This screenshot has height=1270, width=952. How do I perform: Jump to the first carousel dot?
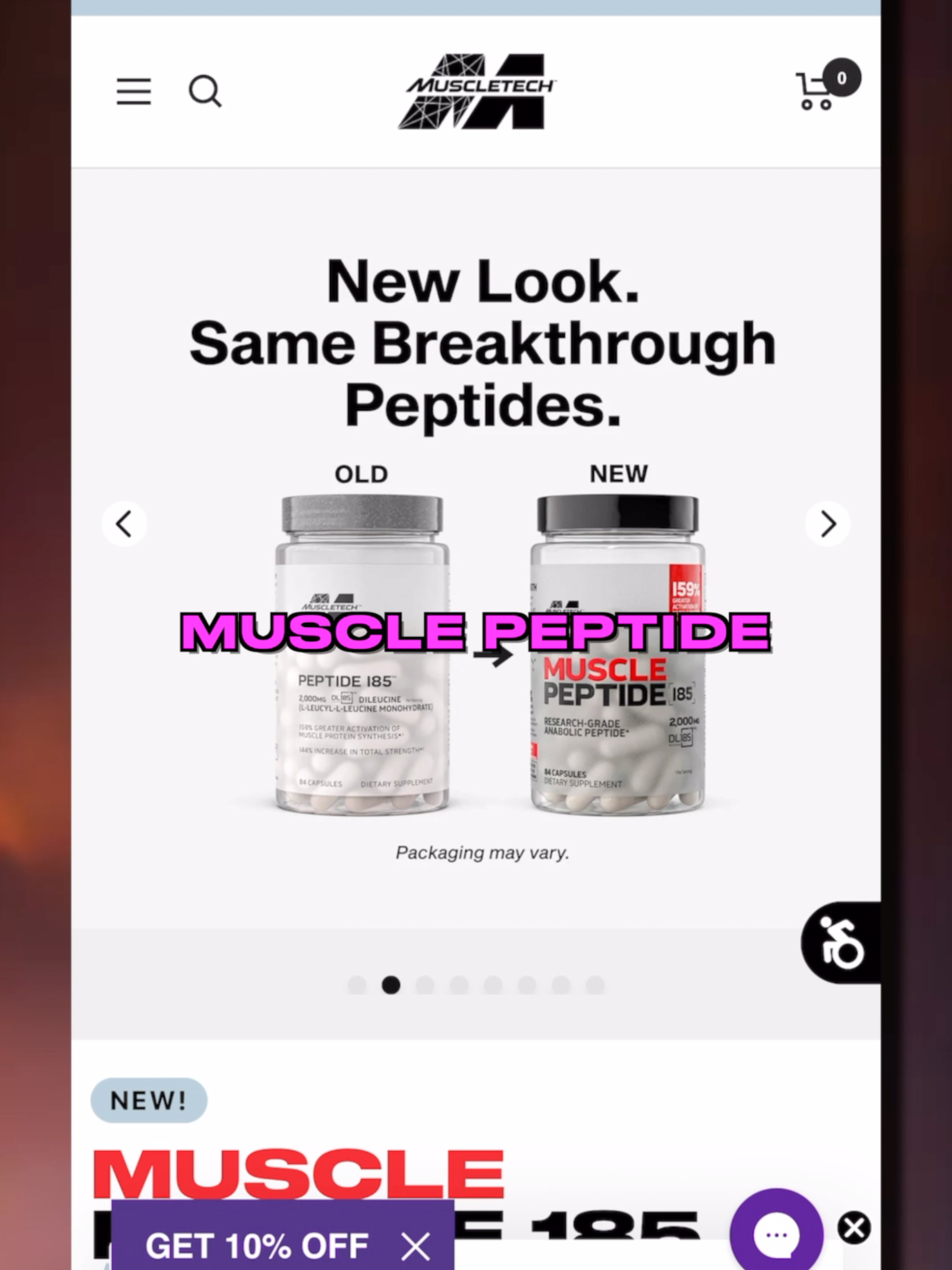point(357,986)
